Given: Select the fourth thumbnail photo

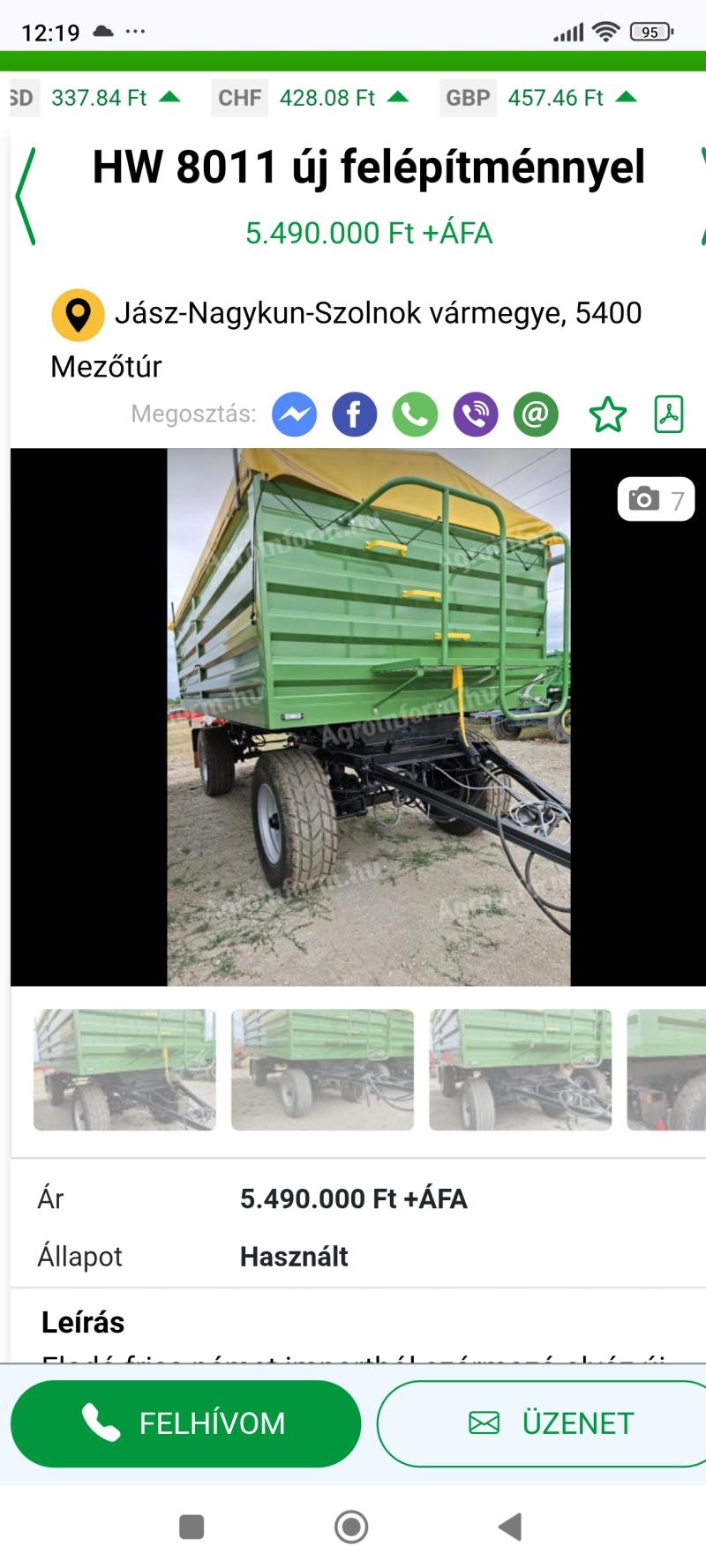Looking at the screenshot, I should 667,1070.
